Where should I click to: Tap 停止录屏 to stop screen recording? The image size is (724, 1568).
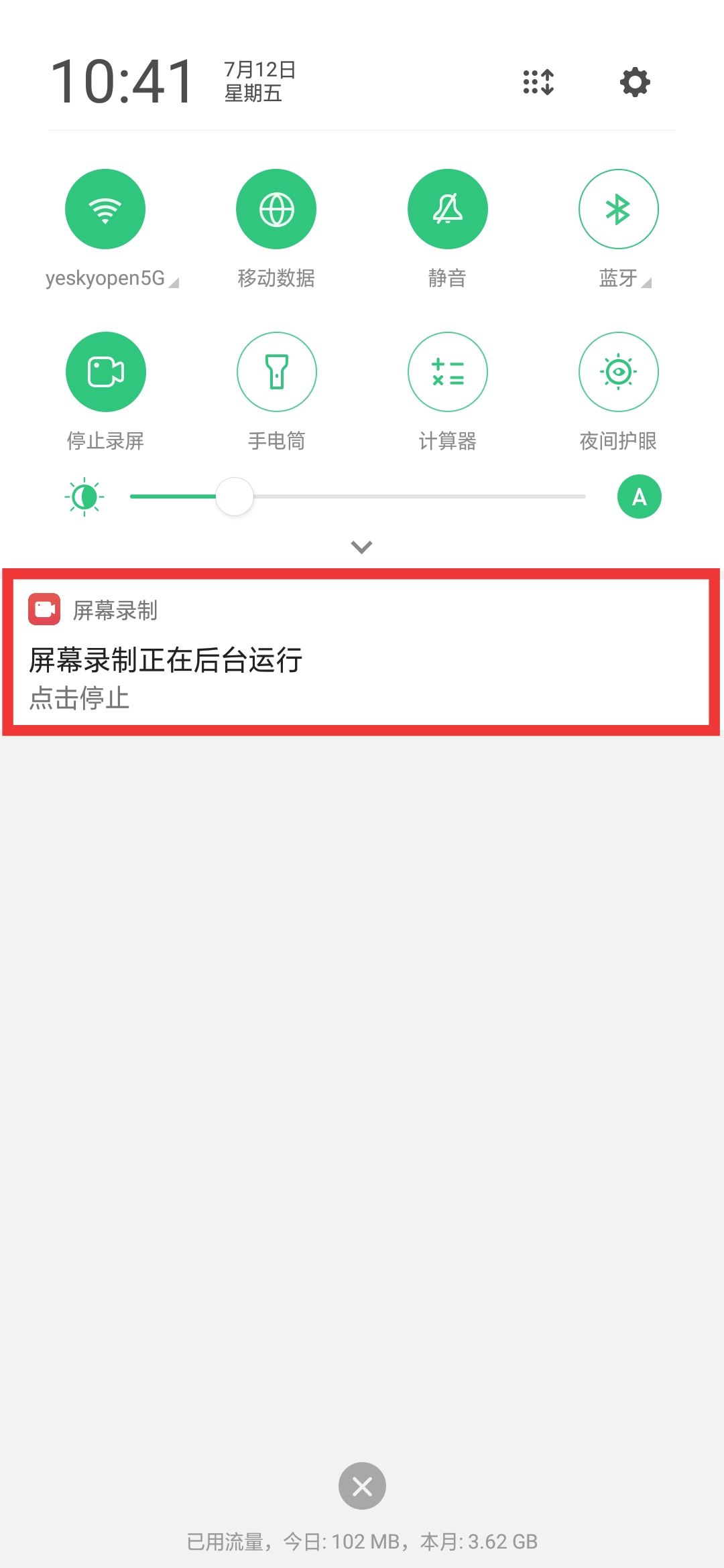[106, 372]
